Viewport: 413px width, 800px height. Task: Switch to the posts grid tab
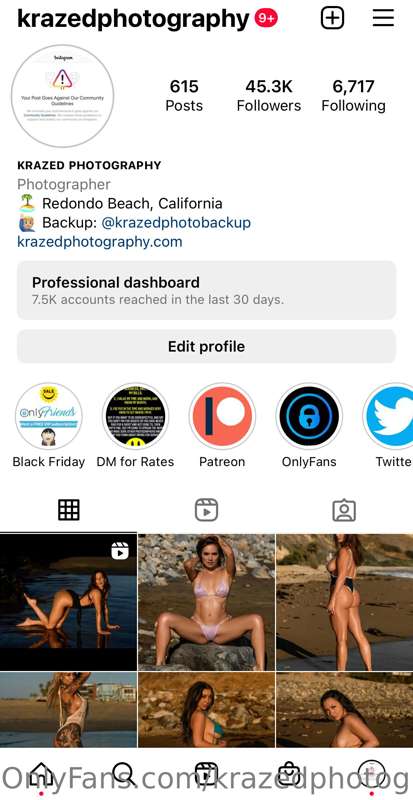point(68,510)
